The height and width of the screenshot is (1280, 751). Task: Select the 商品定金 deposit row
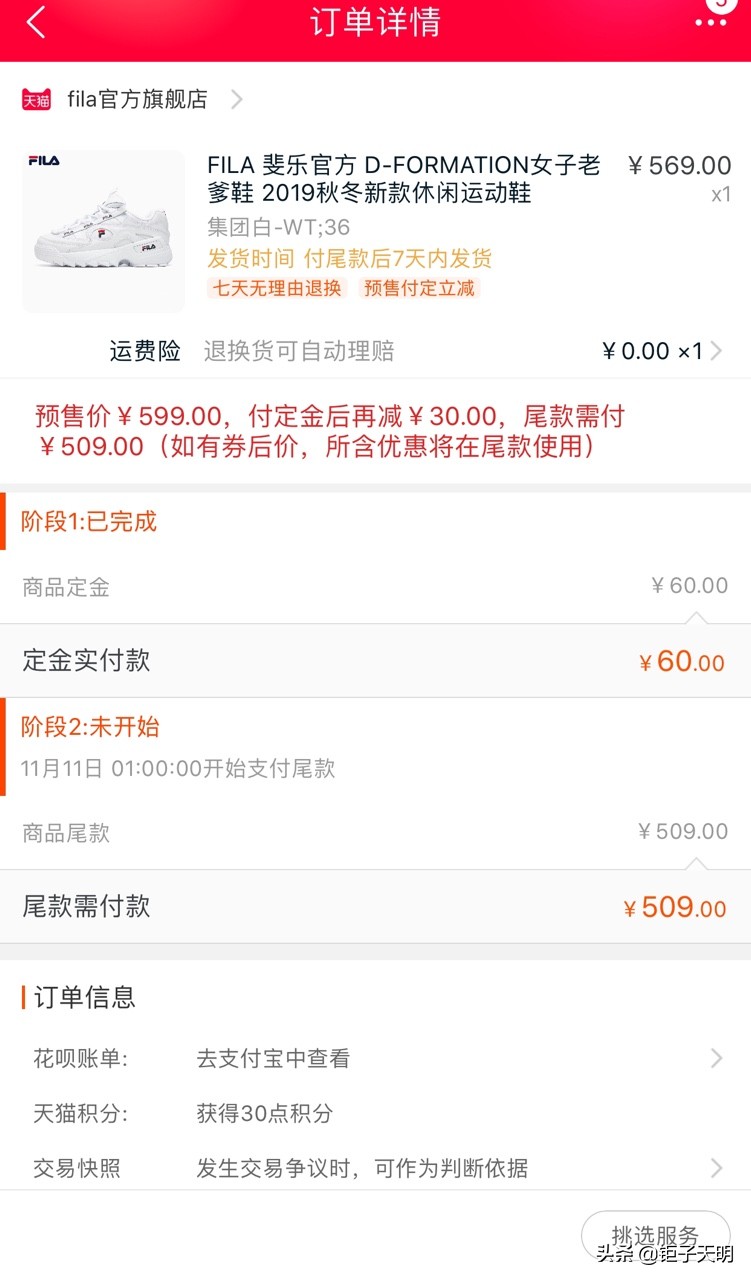(x=375, y=587)
